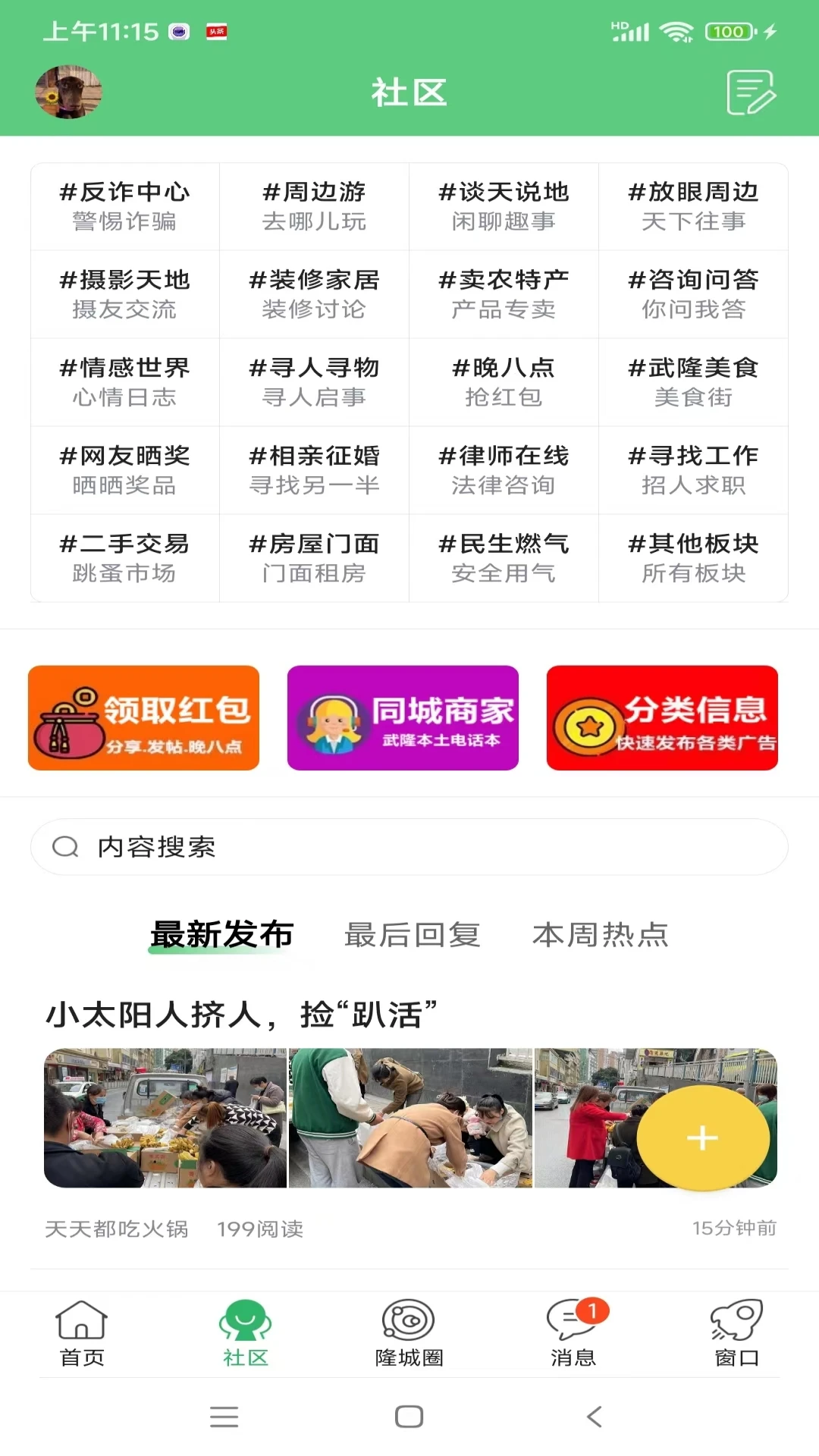Open the compose post icon at top right
819x1456 pixels.
point(752,93)
